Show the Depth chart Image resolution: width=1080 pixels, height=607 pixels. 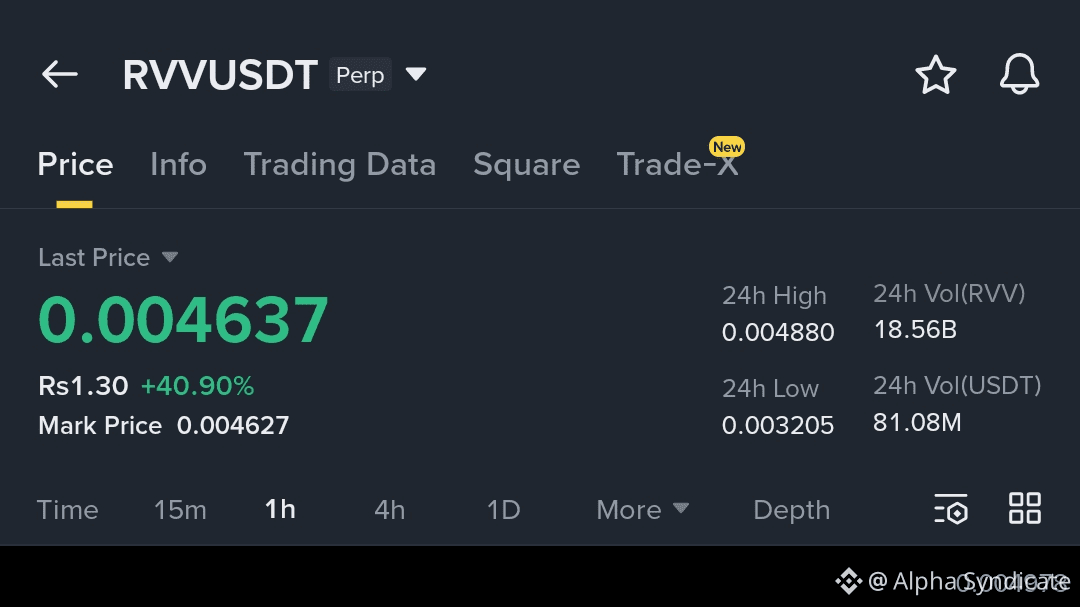[x=791, y=510]
